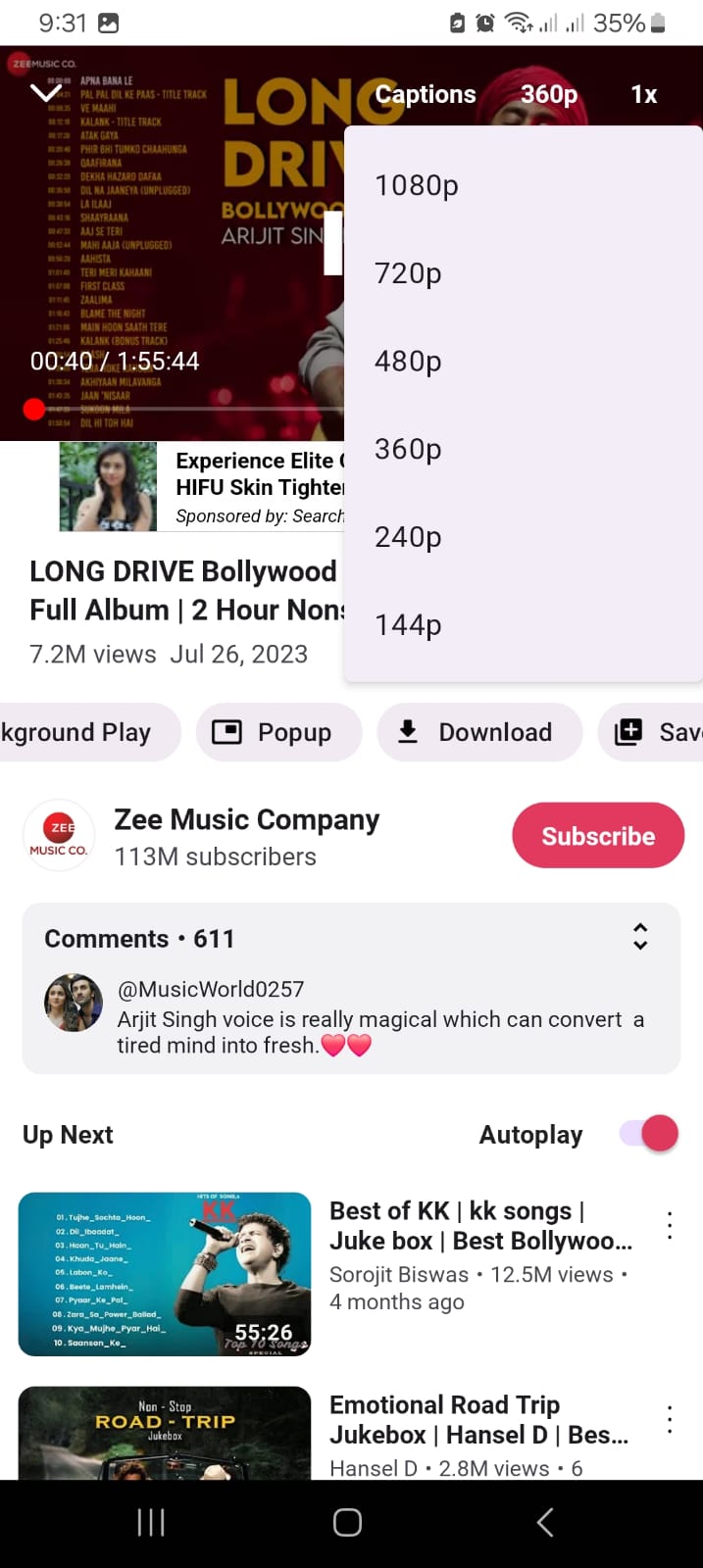Pick the 240p quality option
Screen dimensions: 703x1568
(408, 537)
